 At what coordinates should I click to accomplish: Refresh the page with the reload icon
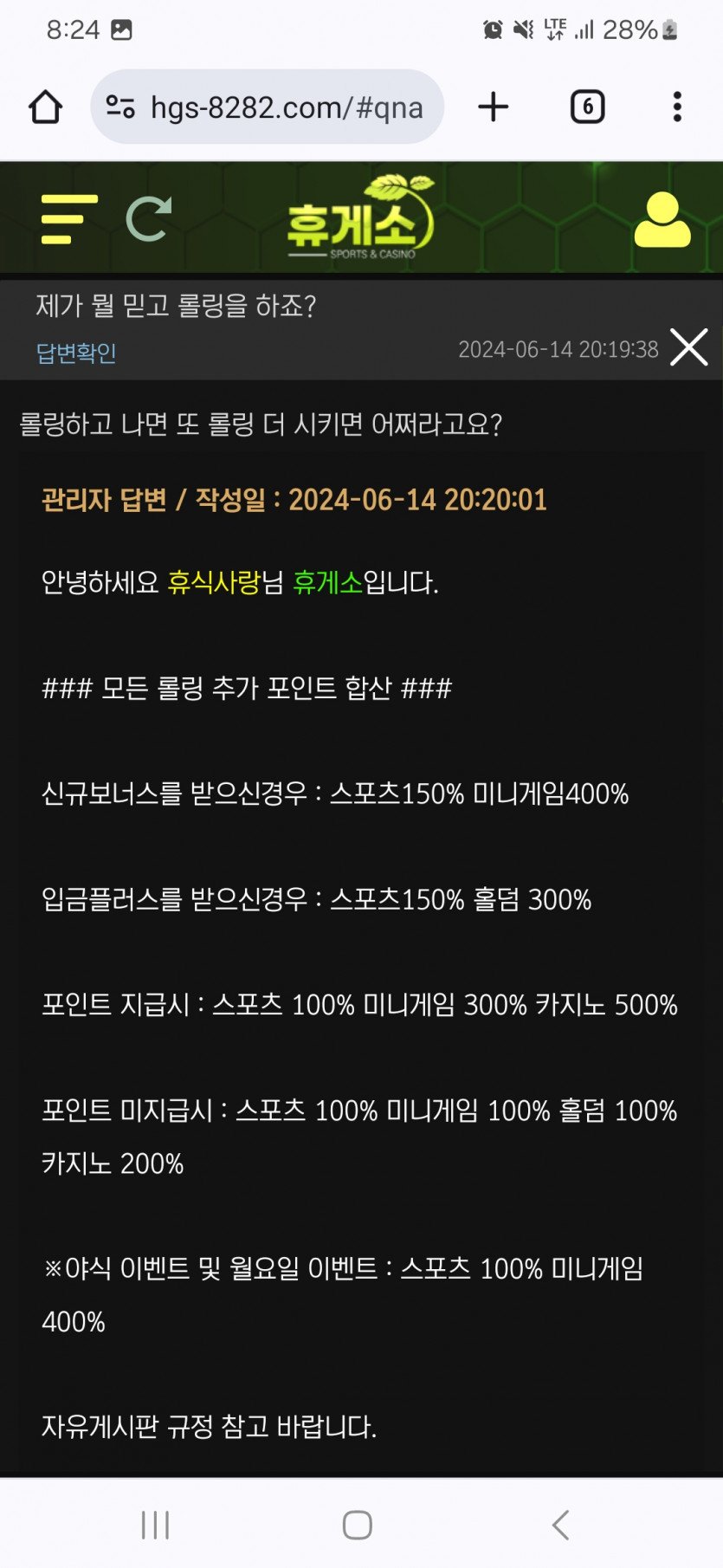149,219
